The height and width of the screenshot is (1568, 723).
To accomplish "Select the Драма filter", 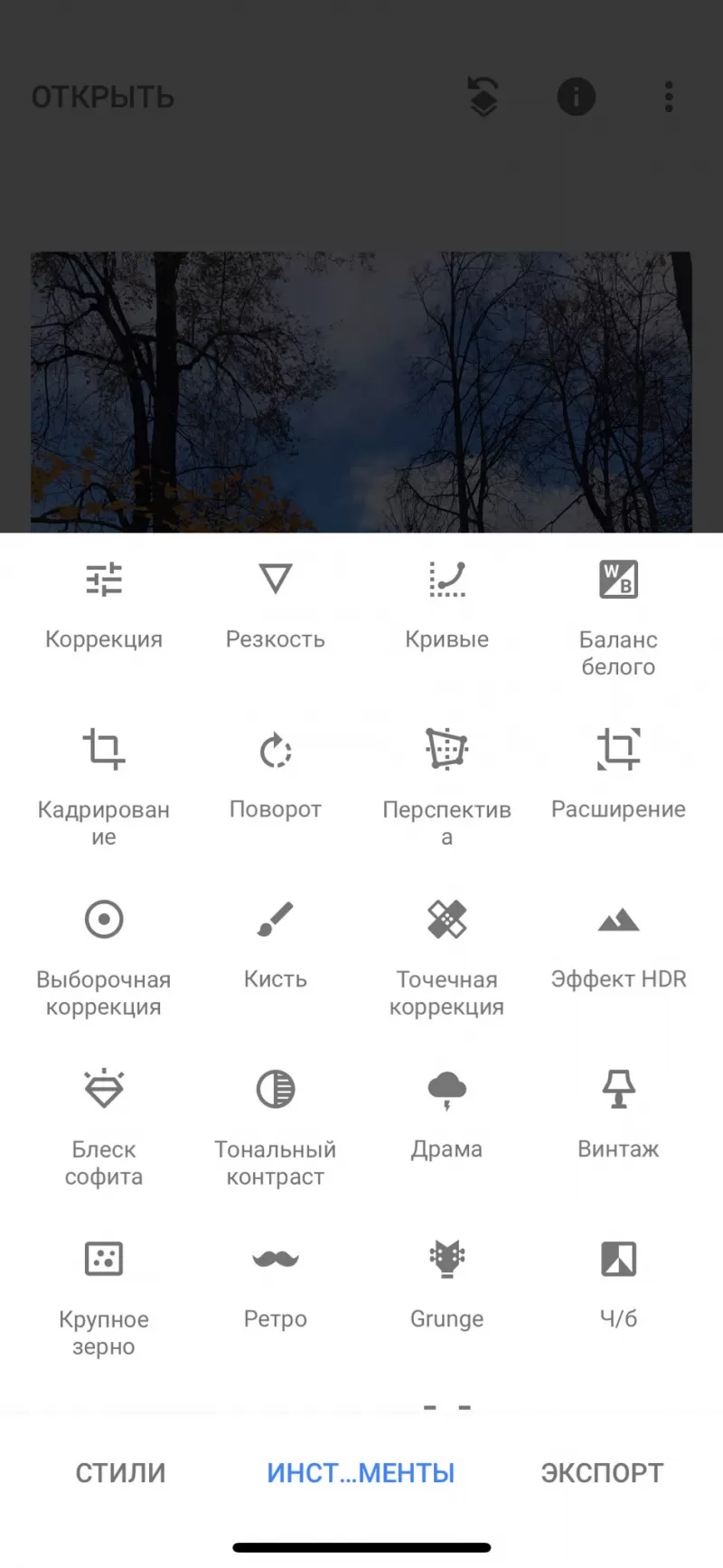I will point(446,1113).
